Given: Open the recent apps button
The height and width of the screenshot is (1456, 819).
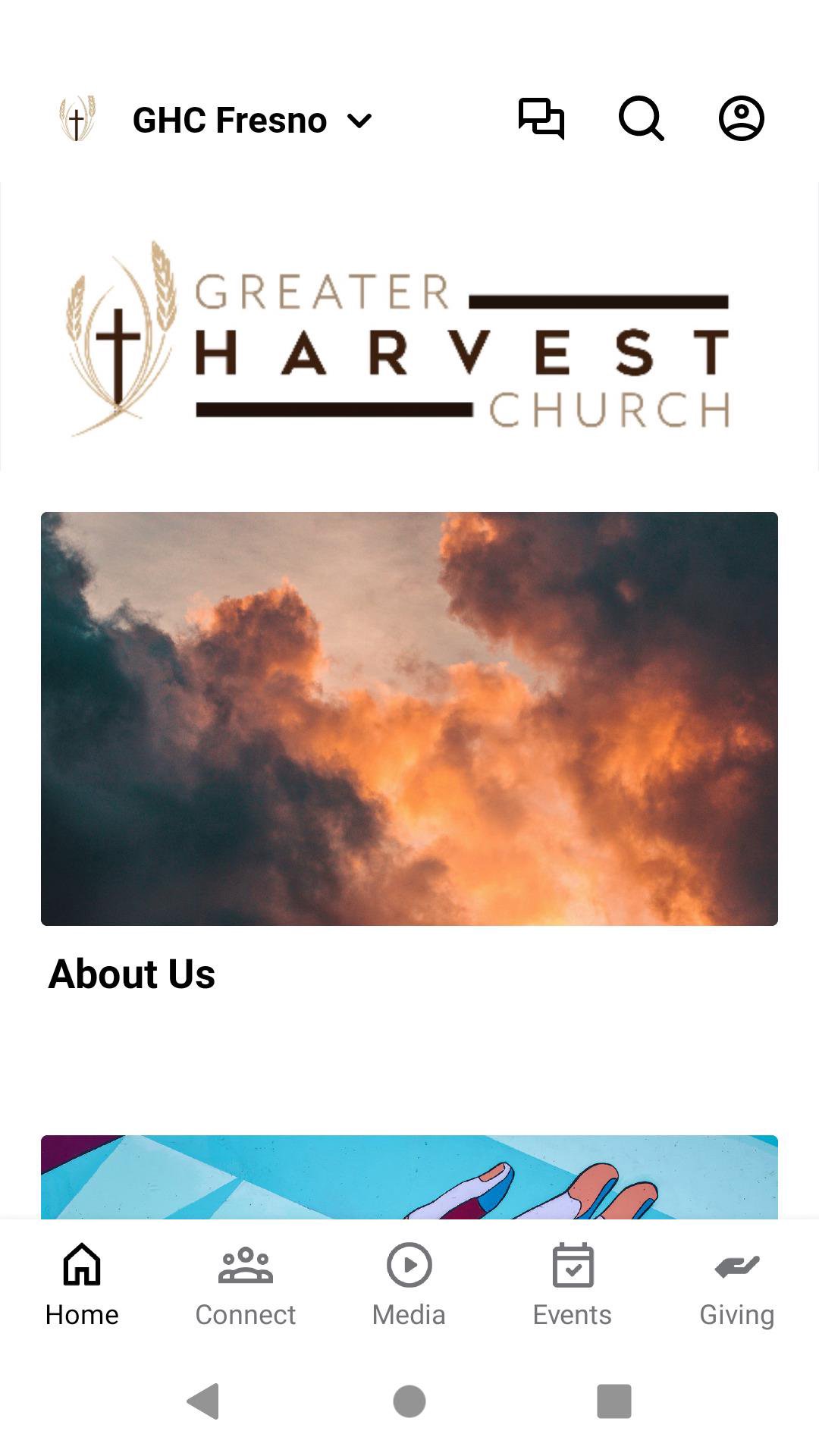Looking at the screenshot, I should [613, 1401].
